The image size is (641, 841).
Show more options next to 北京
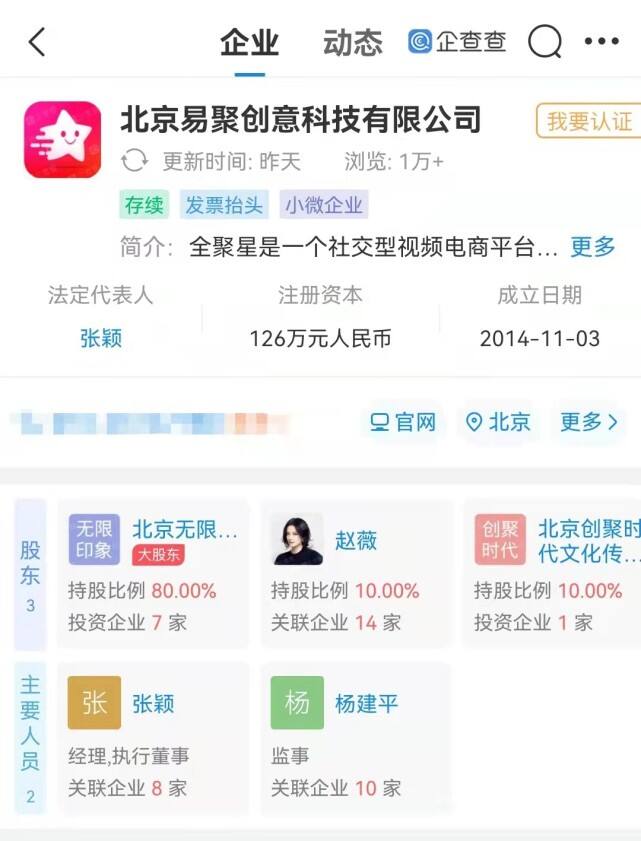pyautogui.click(x=589, y=422)
